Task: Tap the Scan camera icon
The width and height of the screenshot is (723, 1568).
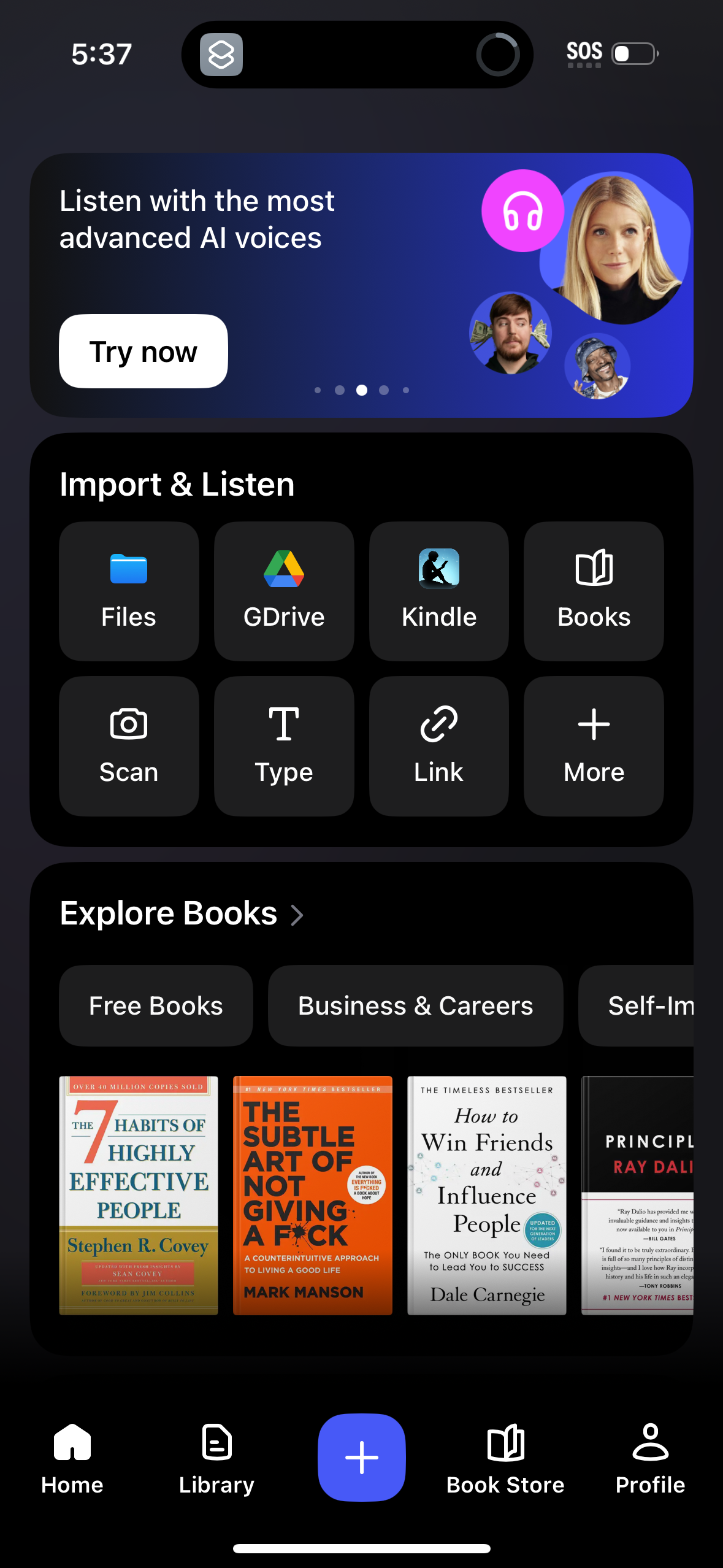Action: coord(128,745)
